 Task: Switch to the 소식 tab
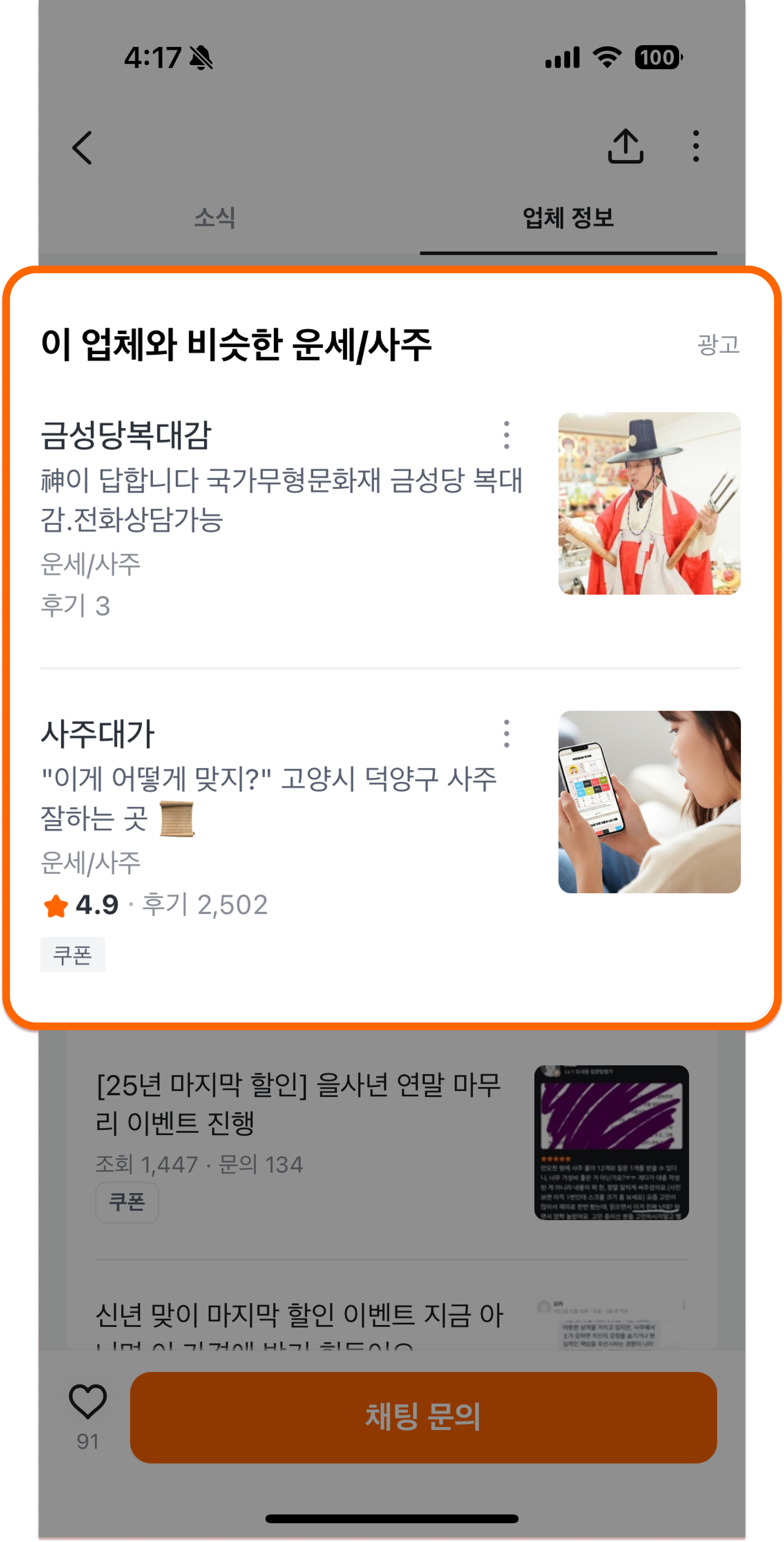point(215,217)
